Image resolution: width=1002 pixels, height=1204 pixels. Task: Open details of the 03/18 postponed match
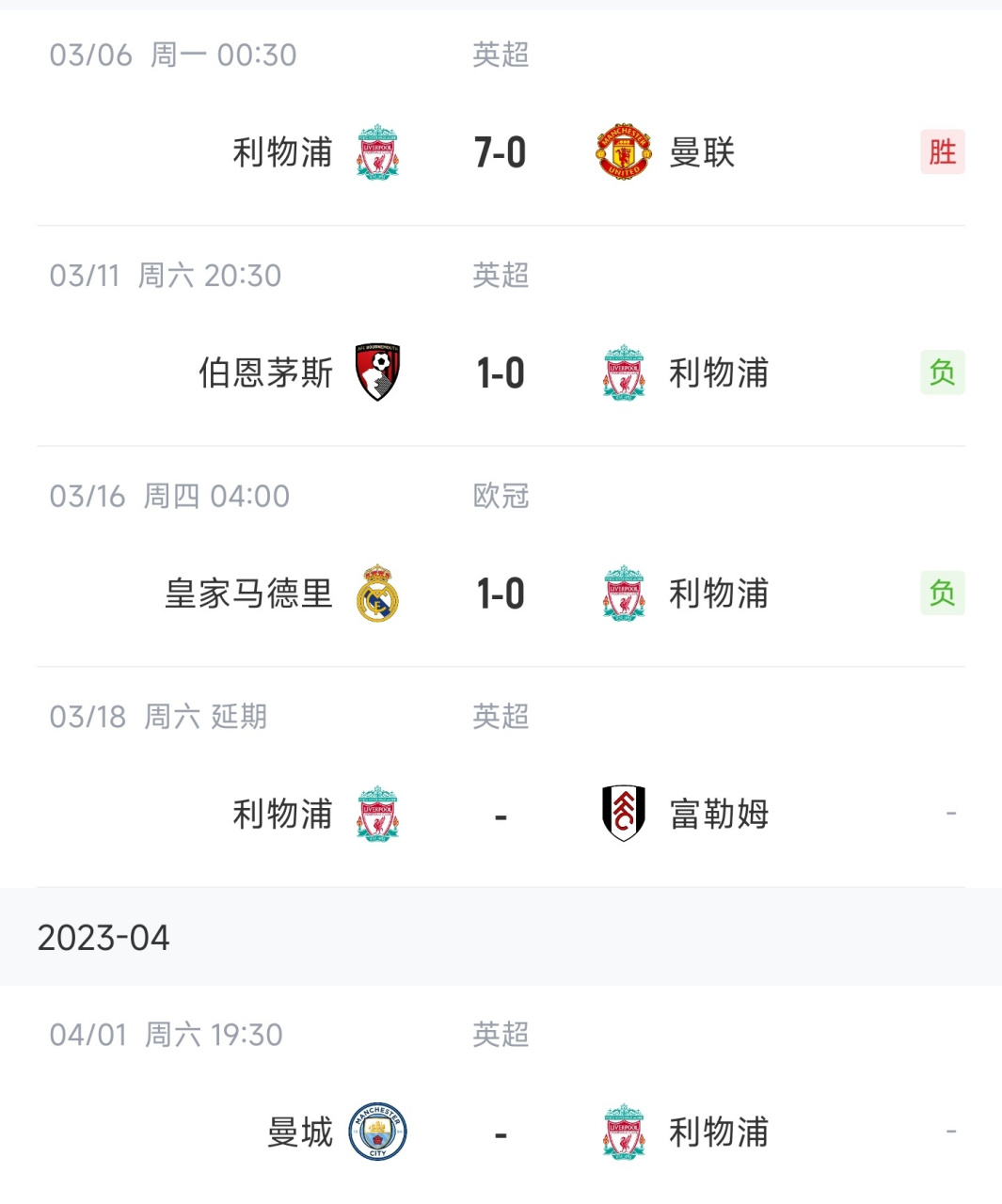click(x=501, y=815)
